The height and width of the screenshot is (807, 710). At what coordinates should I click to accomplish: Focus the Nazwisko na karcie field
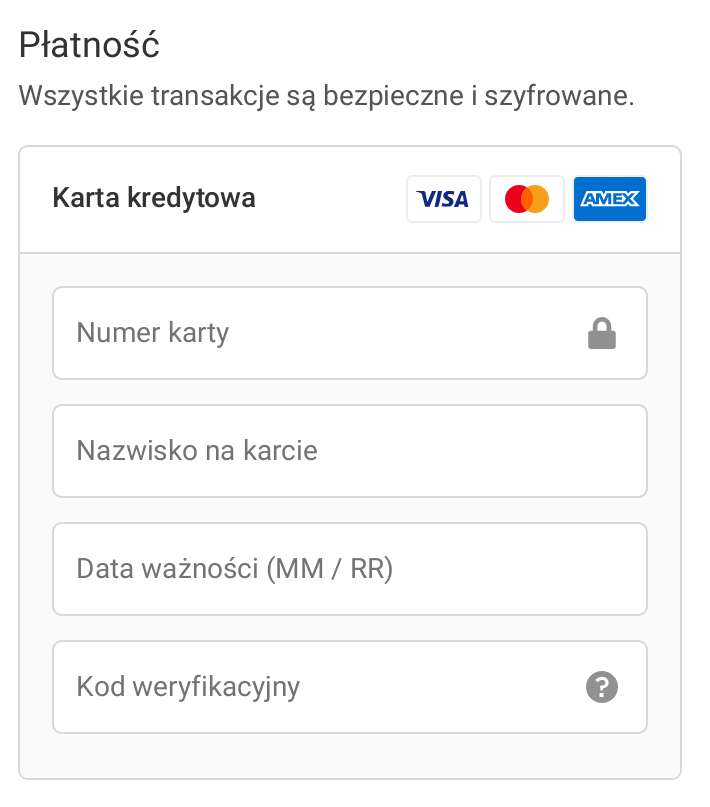pyautogui.click(x=349, y=451)
